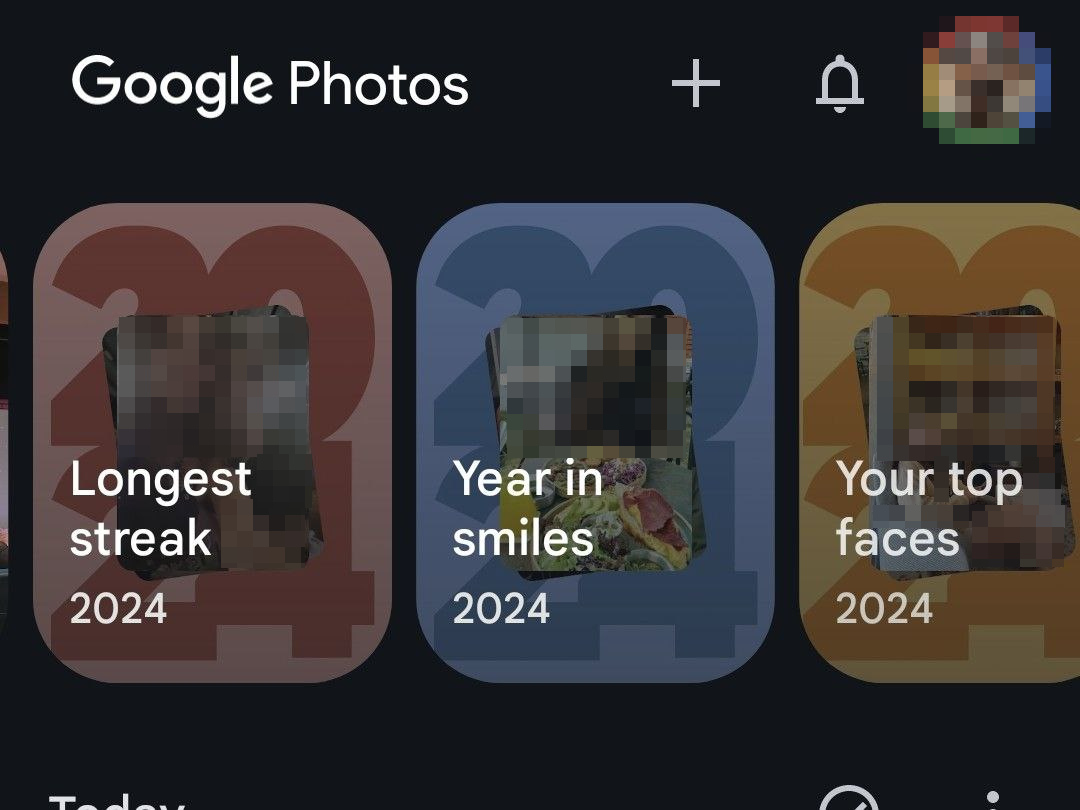This screenshot has width=1080, height=810.
Task: Open the Longest streak 2024 memory
Action: pyautogui.click(x=212, y=442)
